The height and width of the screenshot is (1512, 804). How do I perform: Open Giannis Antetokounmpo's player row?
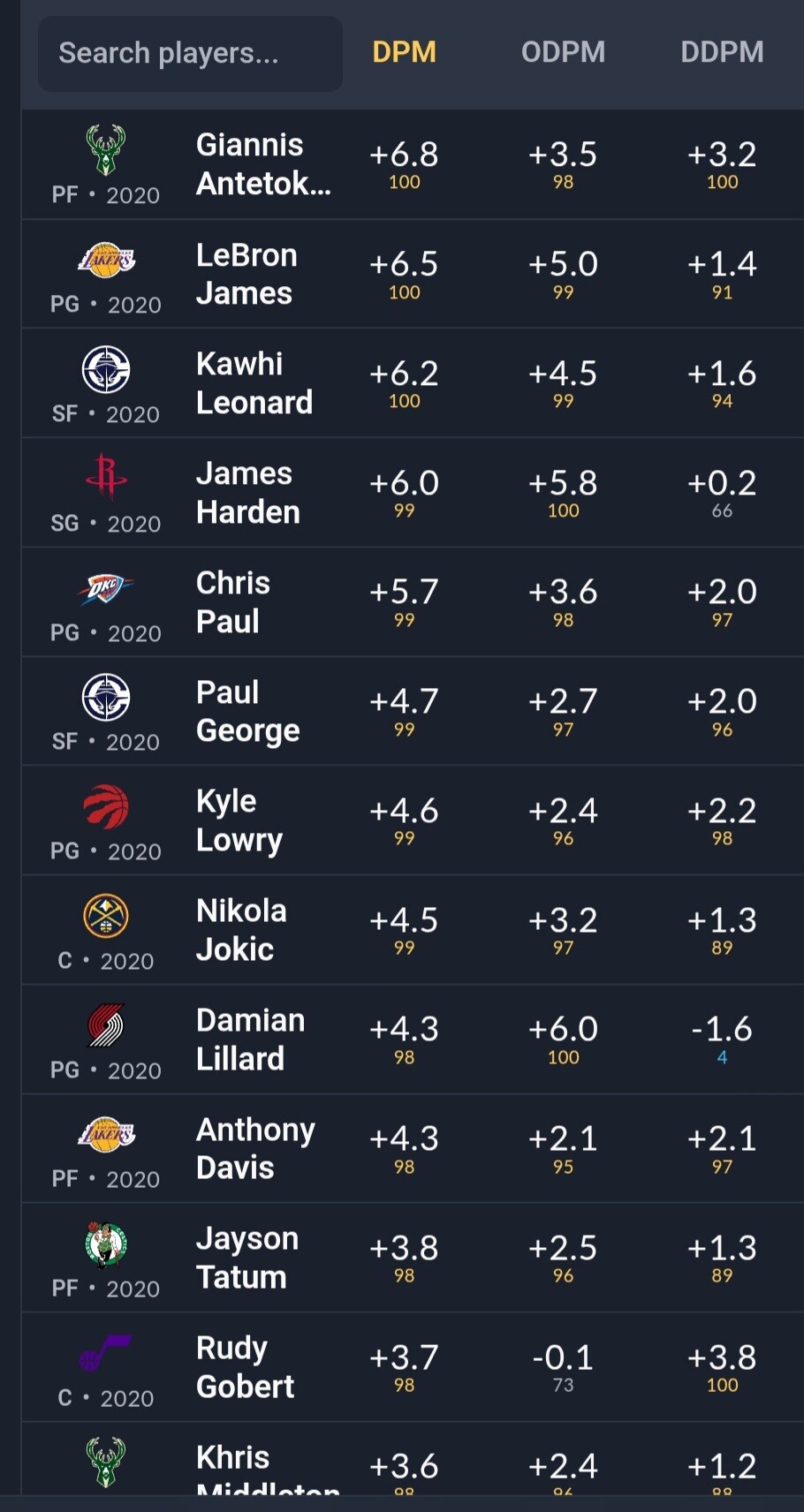click(413, 165)
